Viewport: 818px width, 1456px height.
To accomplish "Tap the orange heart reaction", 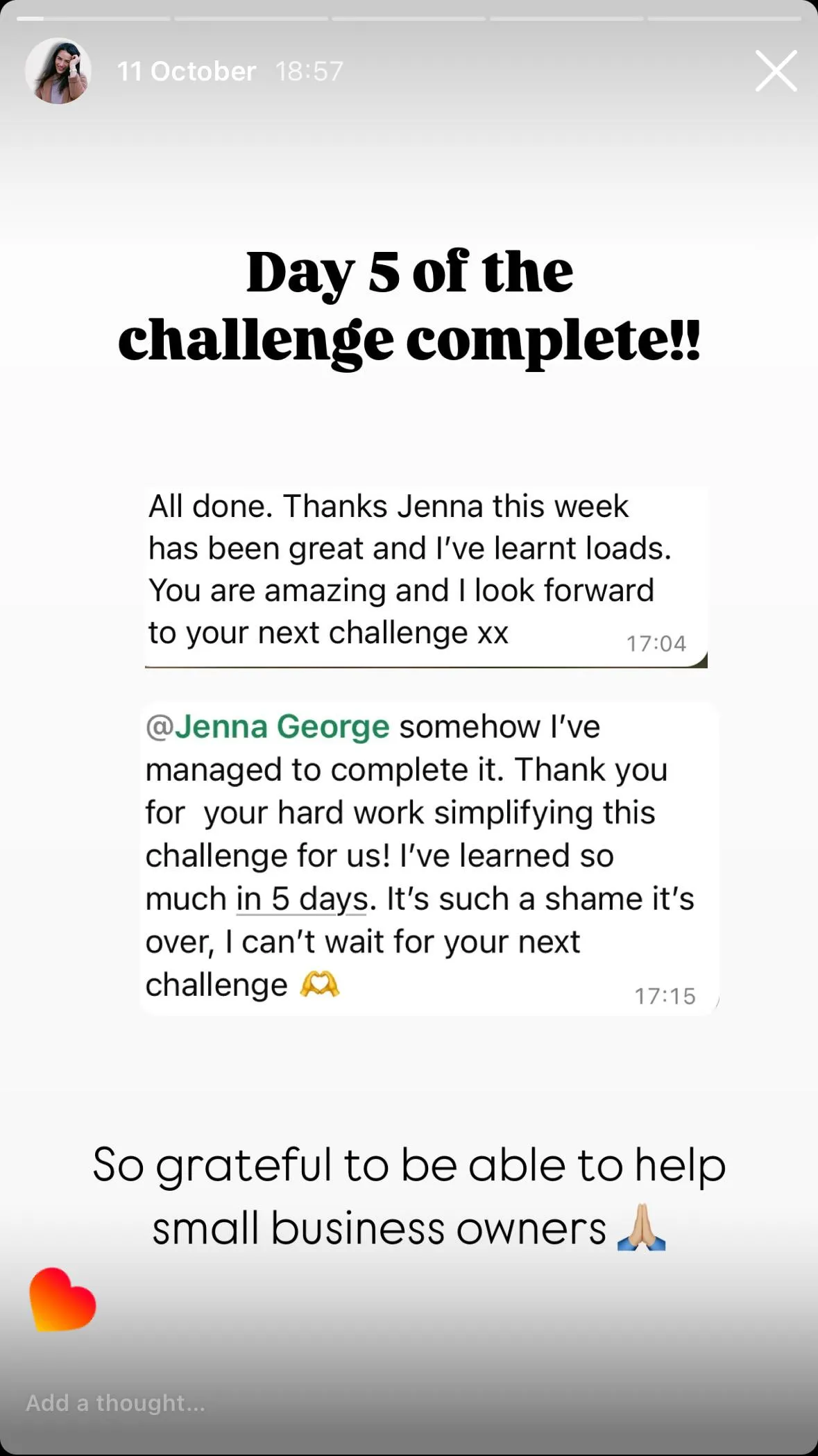I will (x=62, y=1300).
